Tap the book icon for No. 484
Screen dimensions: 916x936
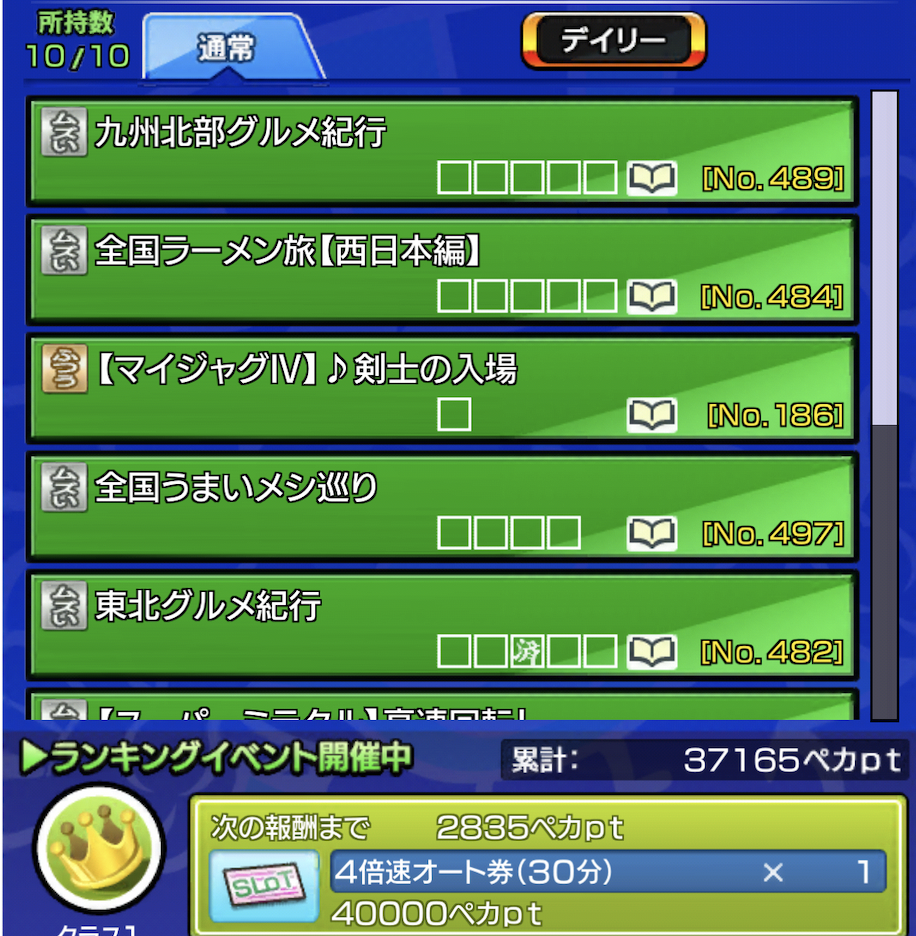coord(652,297)
